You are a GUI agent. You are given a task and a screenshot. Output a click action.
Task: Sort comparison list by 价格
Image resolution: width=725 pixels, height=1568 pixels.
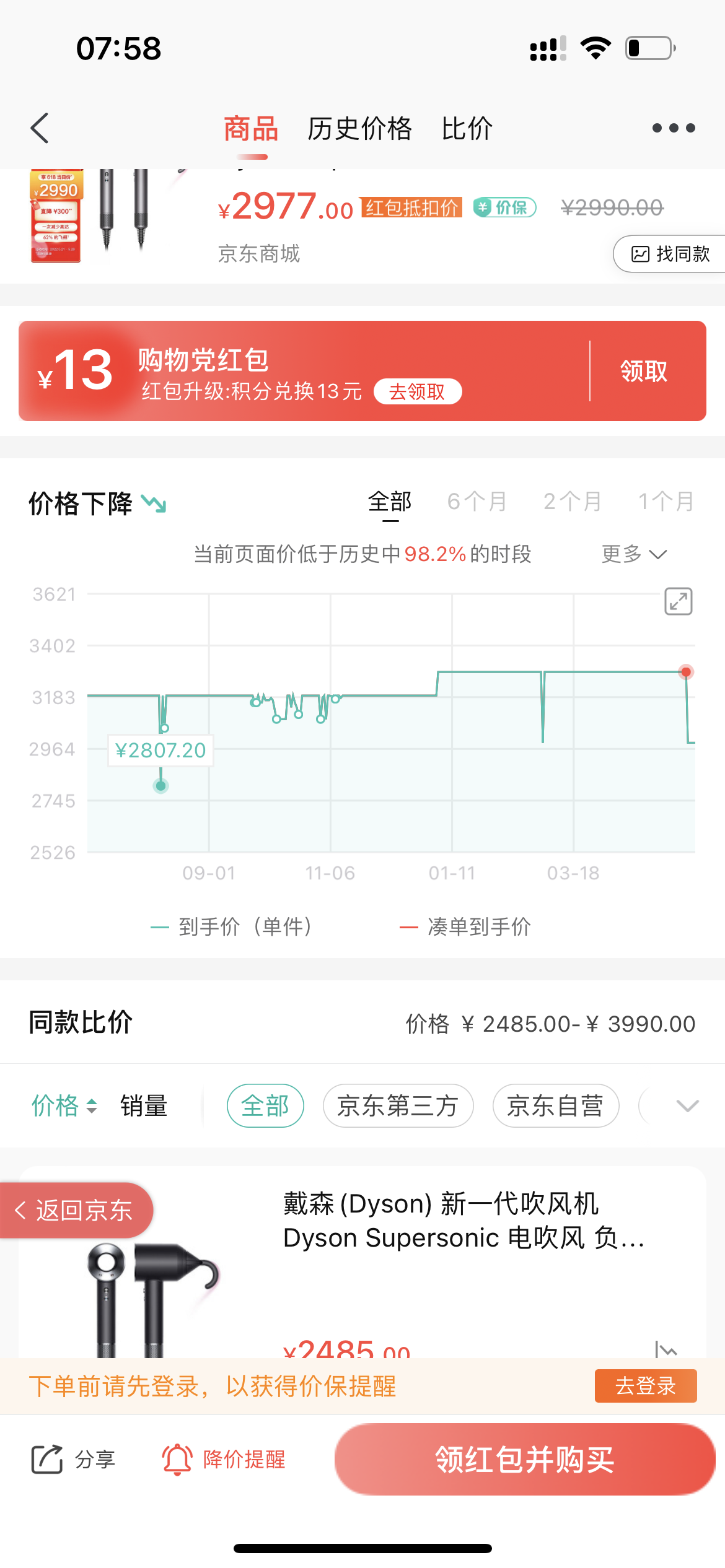64,1105
